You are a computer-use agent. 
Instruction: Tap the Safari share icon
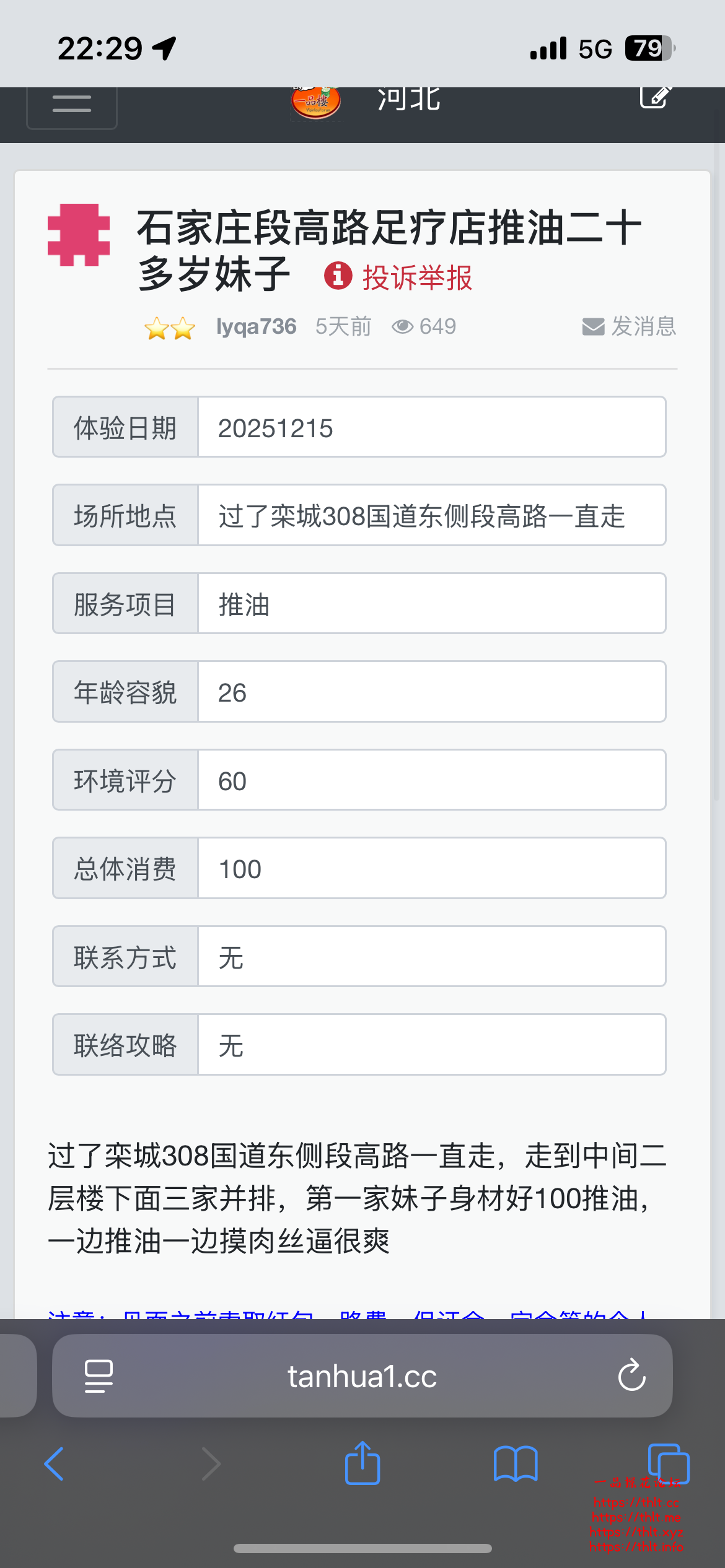point(362,1465)
